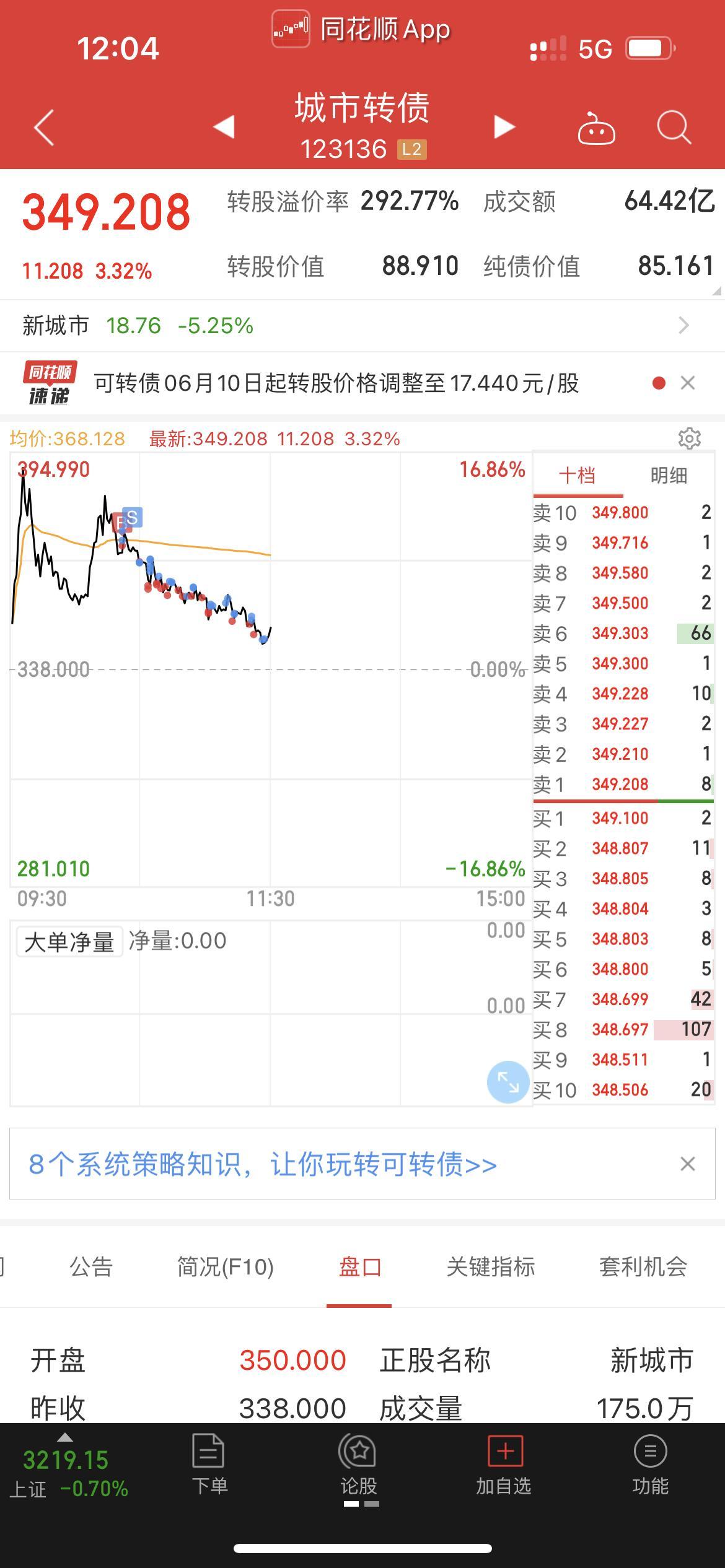Switch to 明细 trade detail tab

(x=669, y=476)
